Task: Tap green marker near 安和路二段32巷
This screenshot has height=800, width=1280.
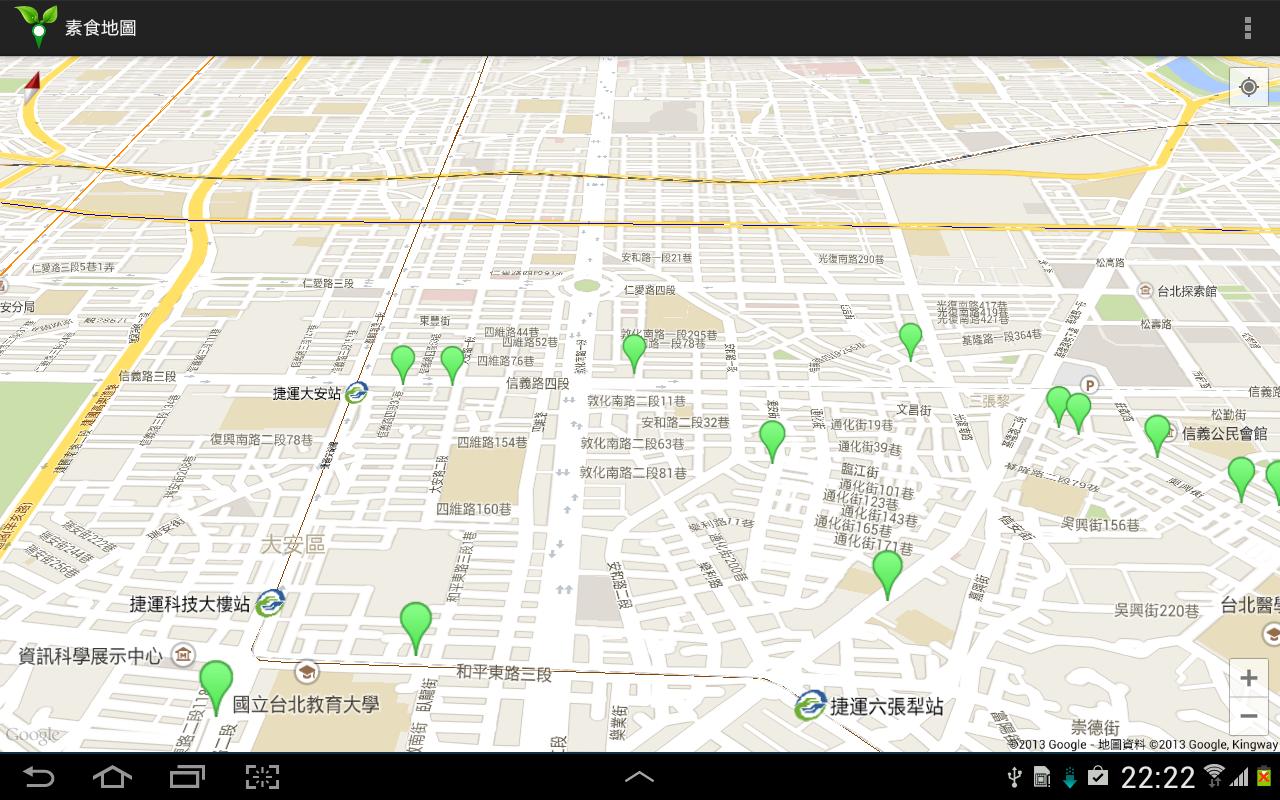Action: (772, 437)
